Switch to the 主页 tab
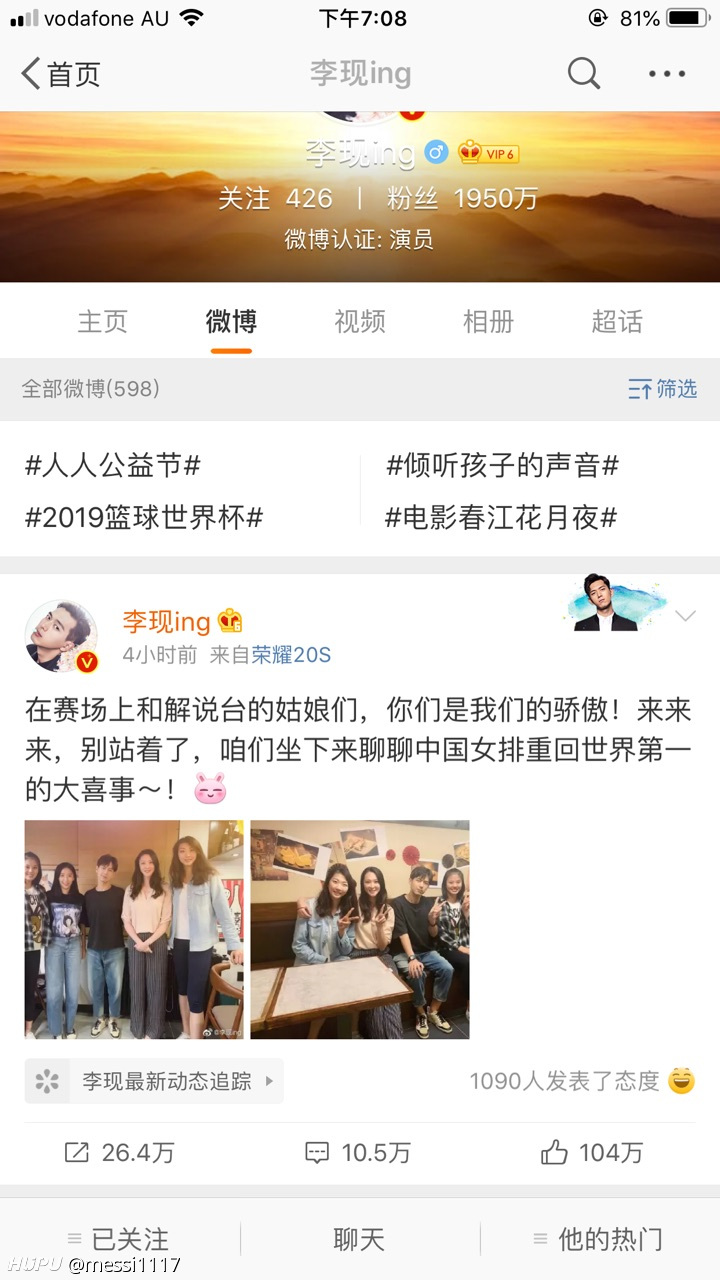The image size is (720, 1280). click(x=103, y=321)
